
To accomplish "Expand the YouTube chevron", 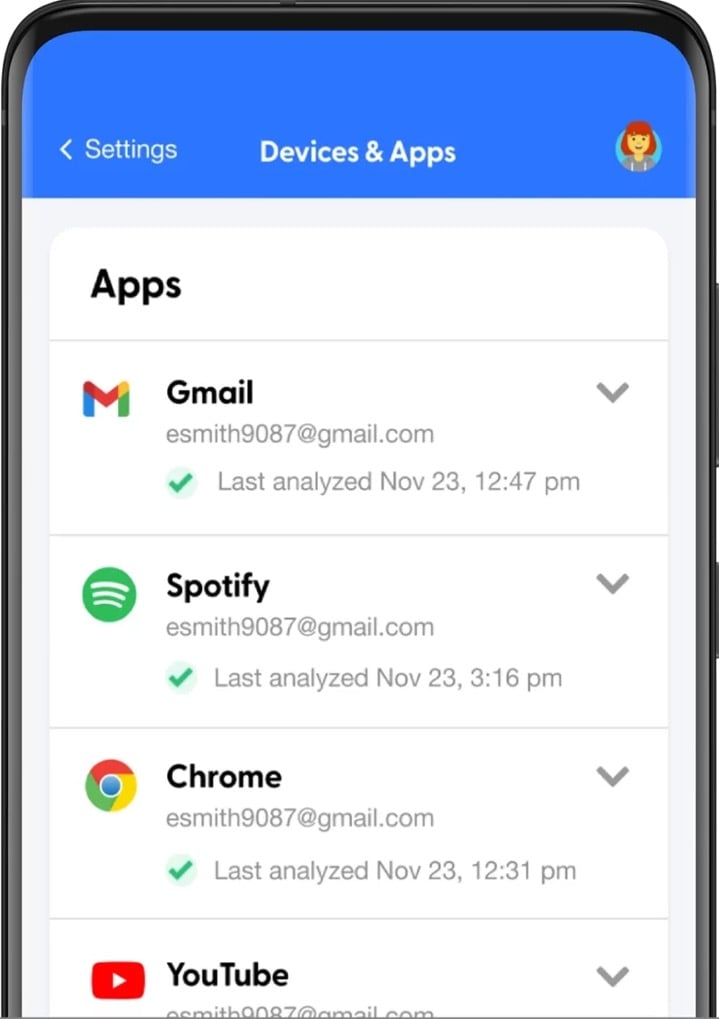I will [612, 975].
